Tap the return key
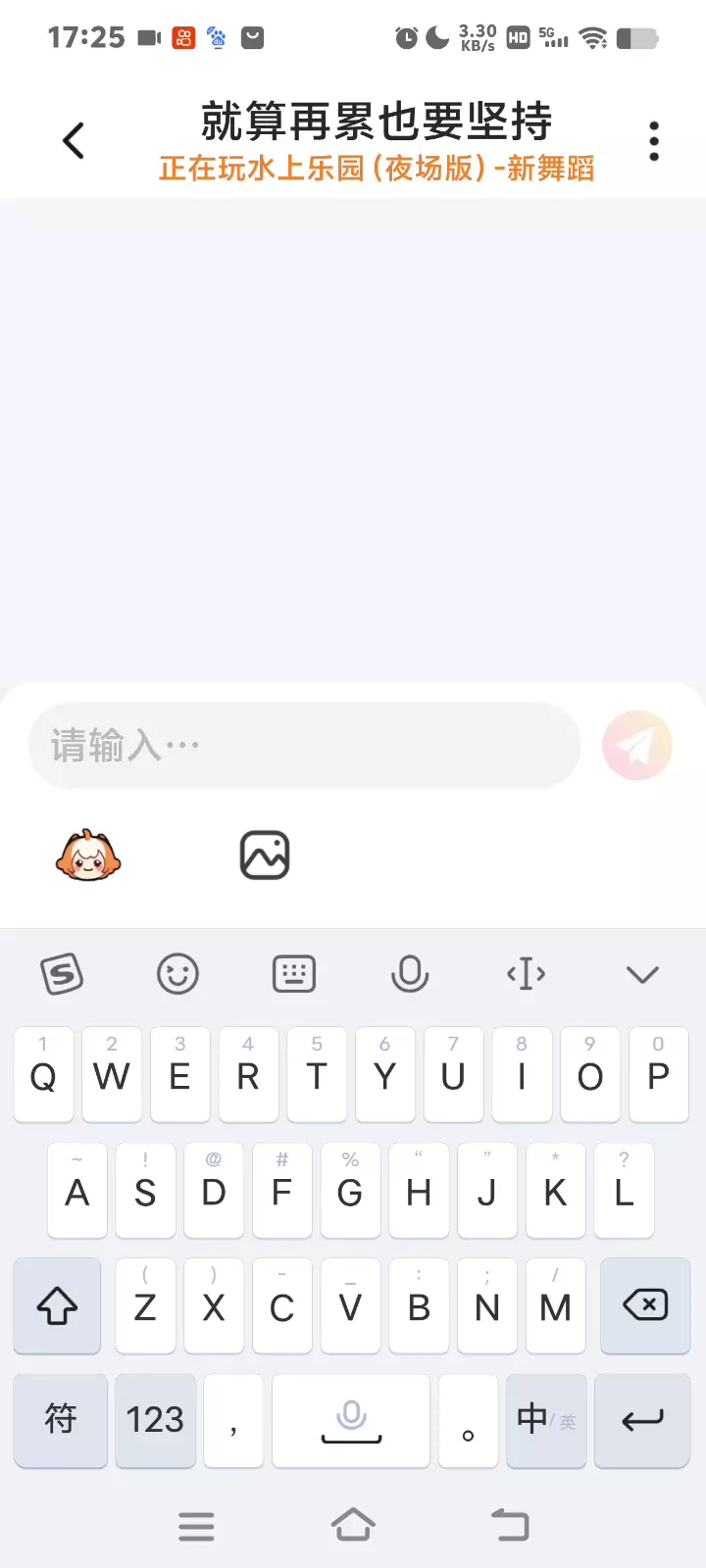706x1568 pixels. coord(642,1420)
